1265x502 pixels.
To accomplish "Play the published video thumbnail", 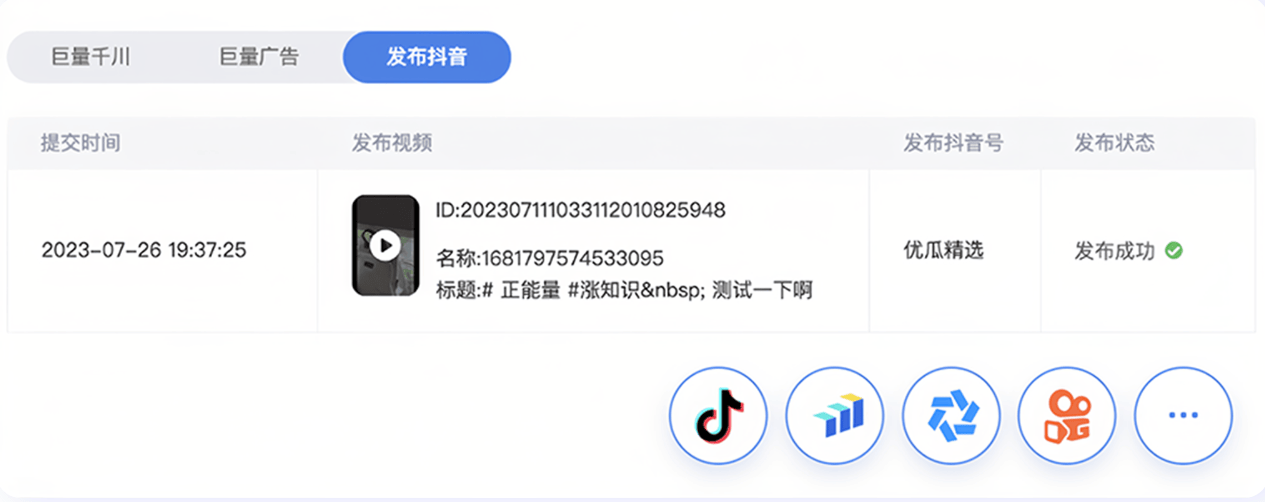I will [385, 245].
